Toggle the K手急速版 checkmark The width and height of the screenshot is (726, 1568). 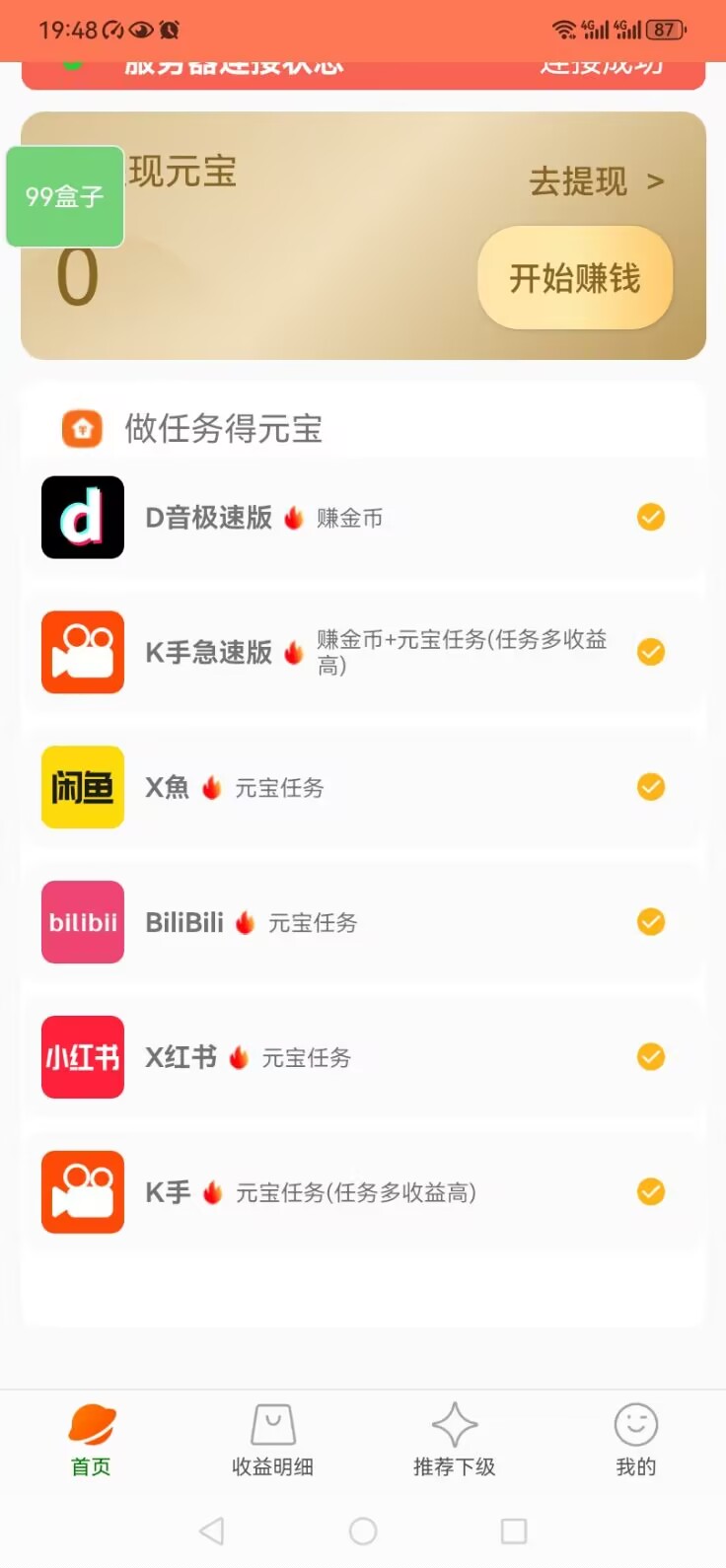coord(651,652)
